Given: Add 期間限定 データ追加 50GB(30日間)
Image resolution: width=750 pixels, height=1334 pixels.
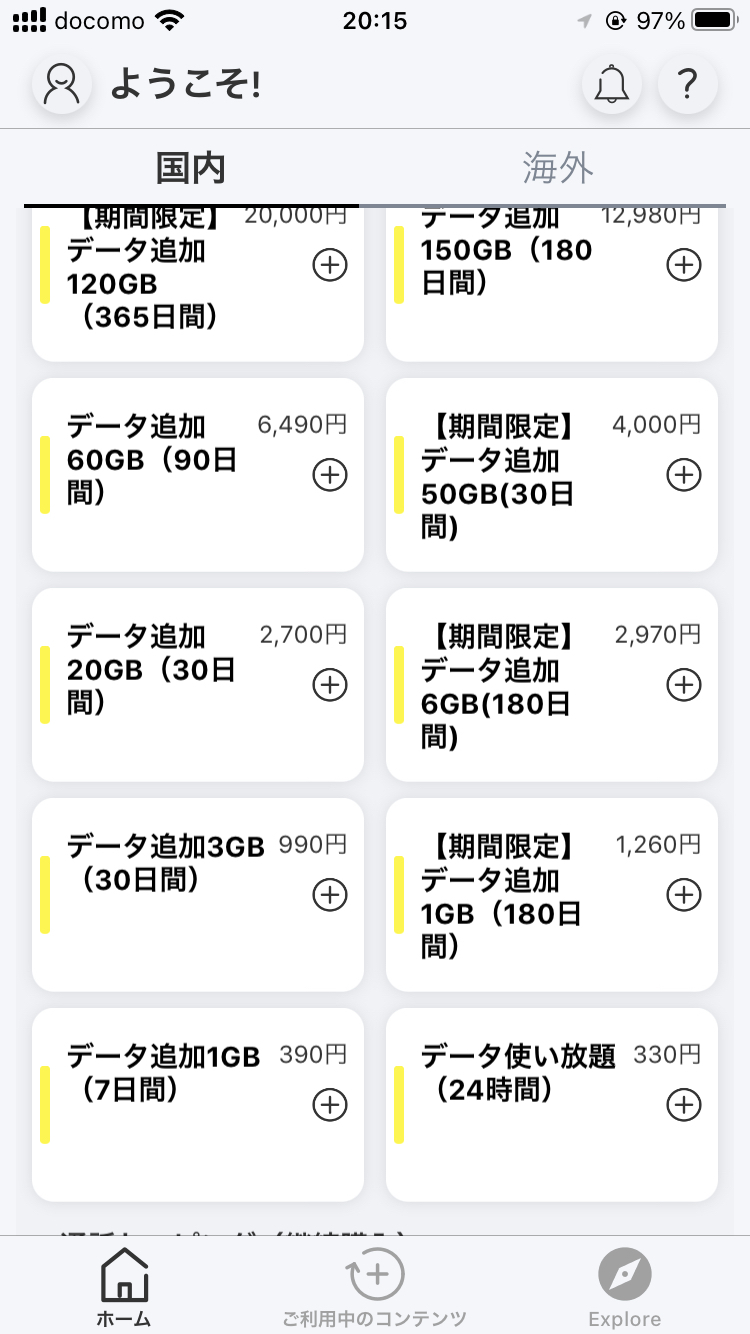Looking at the screenshot, I should pos(683,475).
